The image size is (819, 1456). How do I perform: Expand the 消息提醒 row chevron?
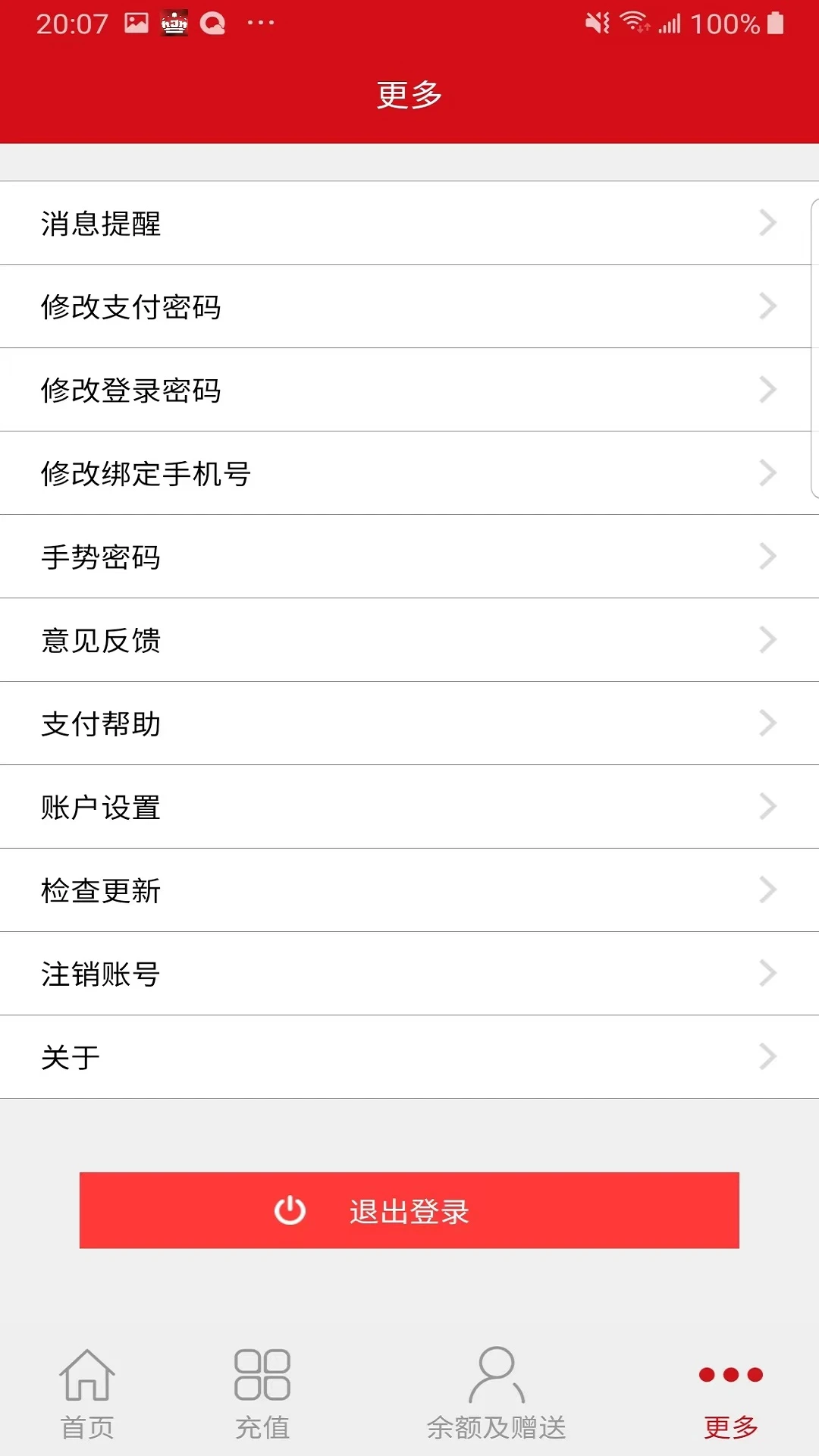pyautogui.click(x=768, y=222)
